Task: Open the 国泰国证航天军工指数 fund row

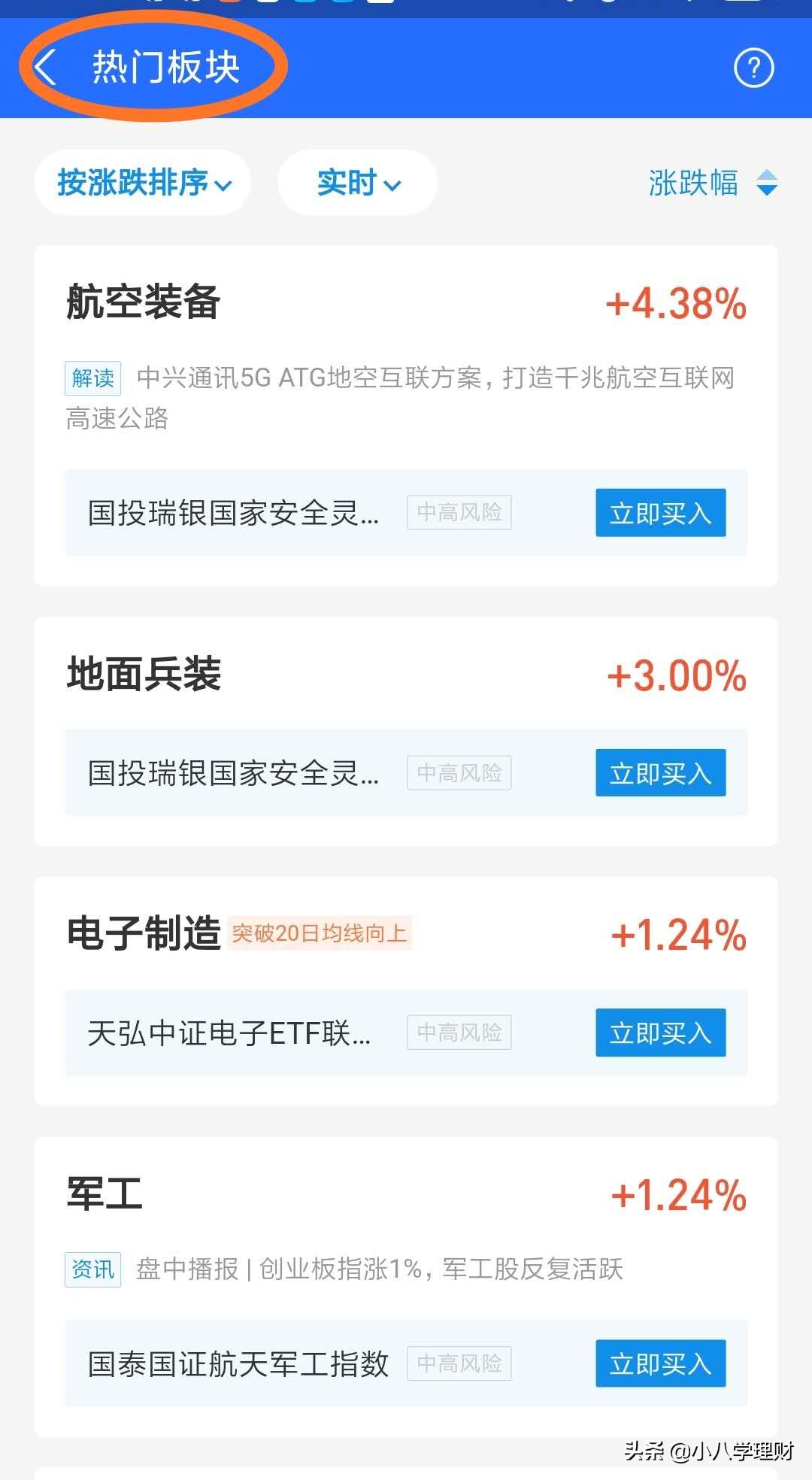Action: click(x=238, y=1363)
